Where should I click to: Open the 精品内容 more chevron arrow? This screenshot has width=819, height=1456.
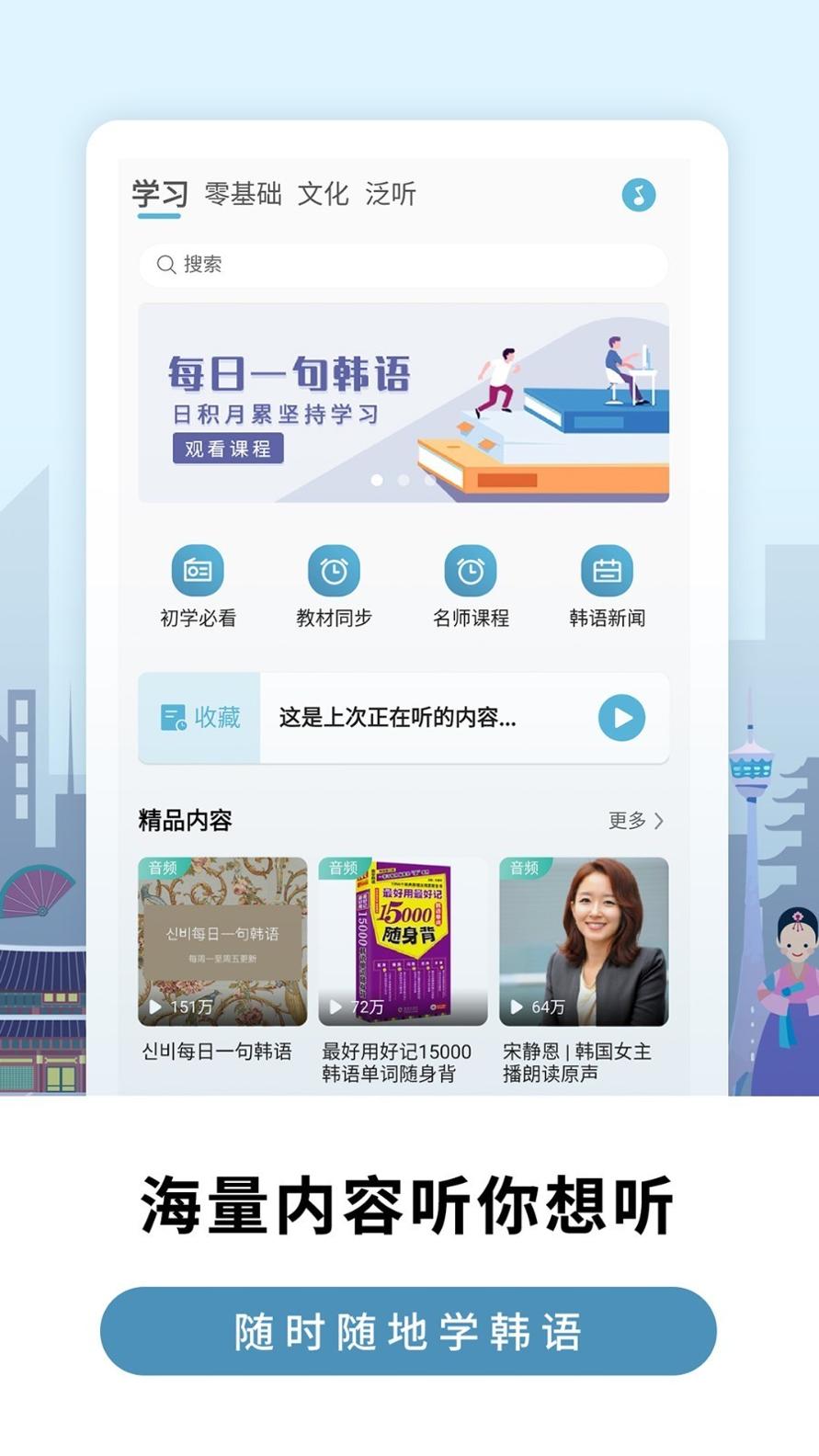point(658,820)
